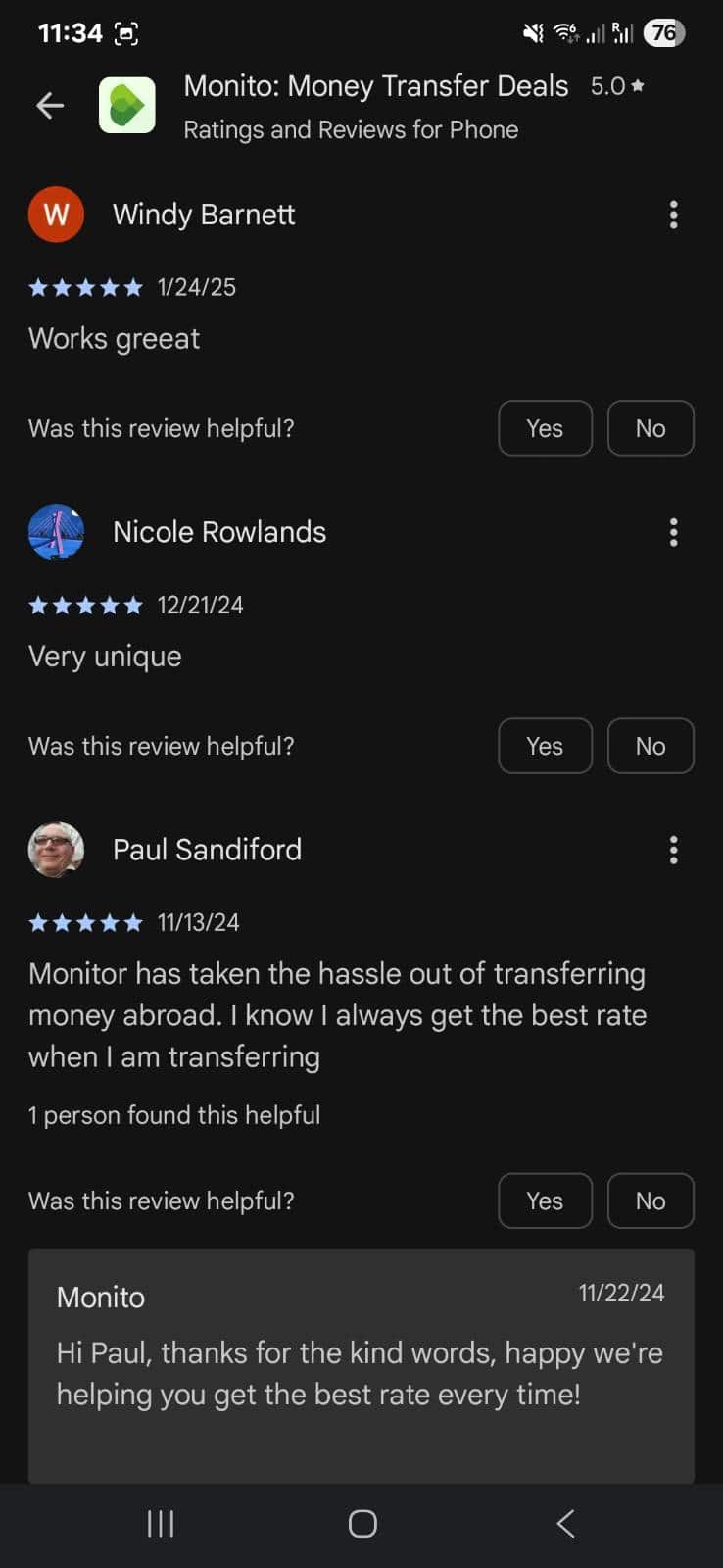
Task: Tap the system home button
Action: (362, 1524)
